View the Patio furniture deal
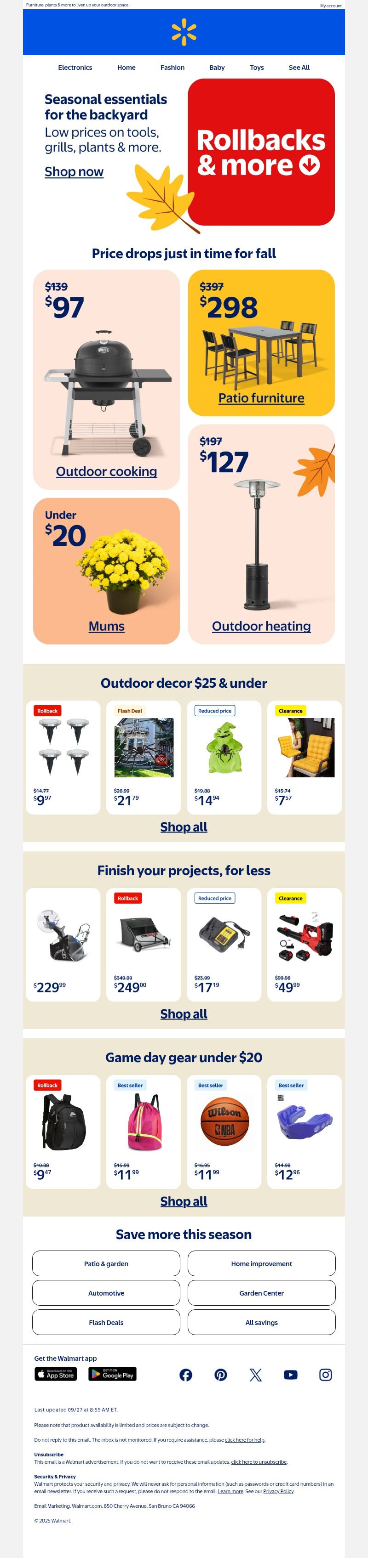Screen dimensions: 368x1568 [x=261, y=343]
